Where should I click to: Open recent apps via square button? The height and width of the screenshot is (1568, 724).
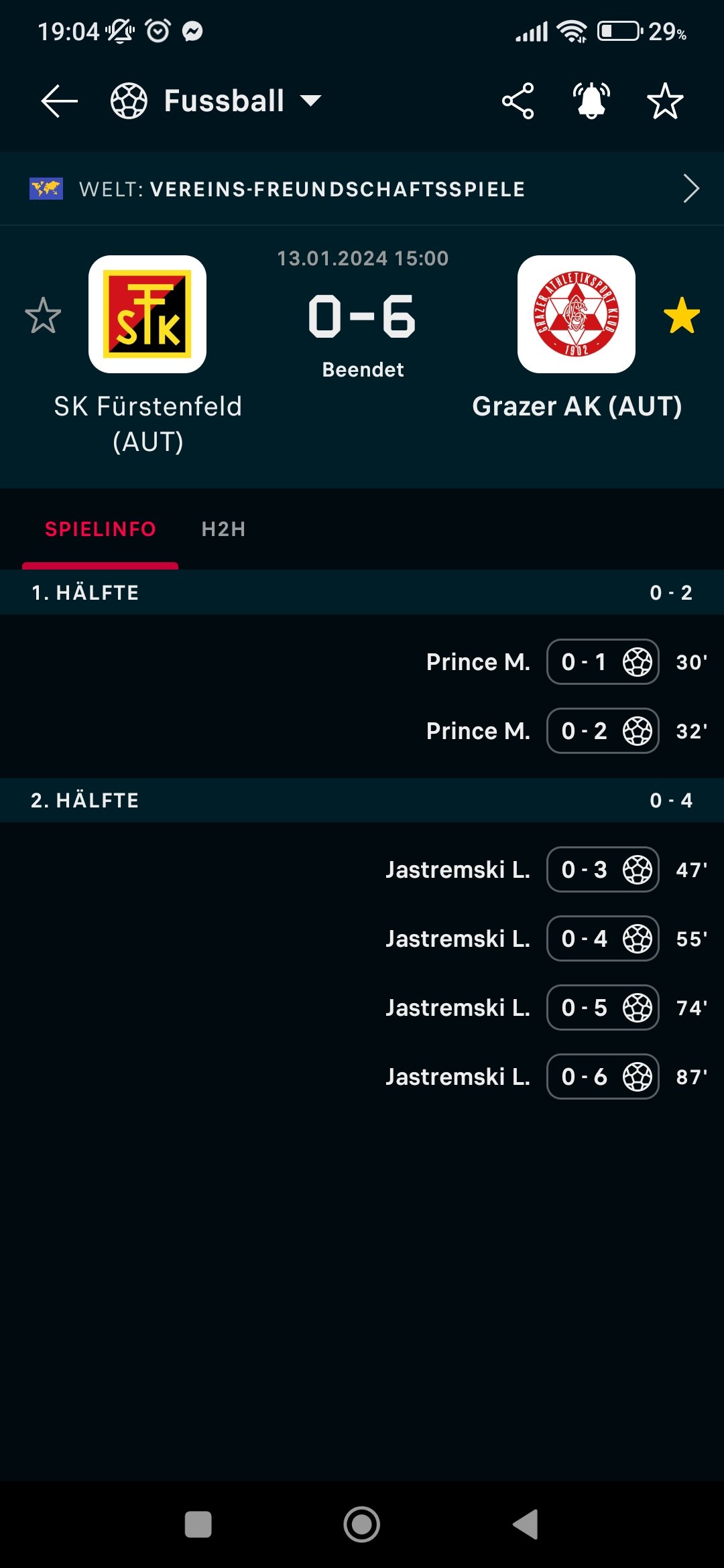click(x=198, y=1524)
